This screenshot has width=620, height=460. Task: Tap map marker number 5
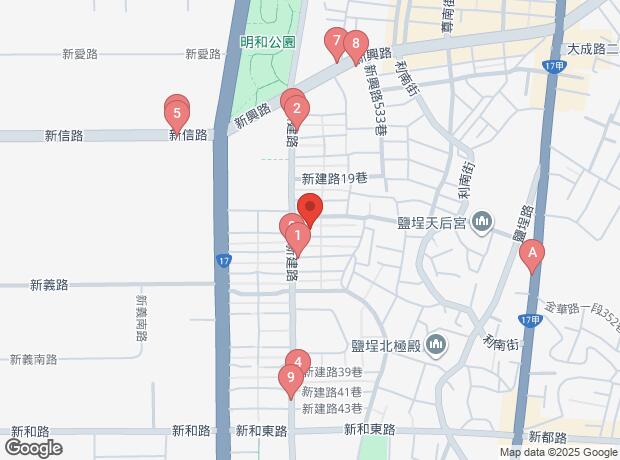[176, 112]
